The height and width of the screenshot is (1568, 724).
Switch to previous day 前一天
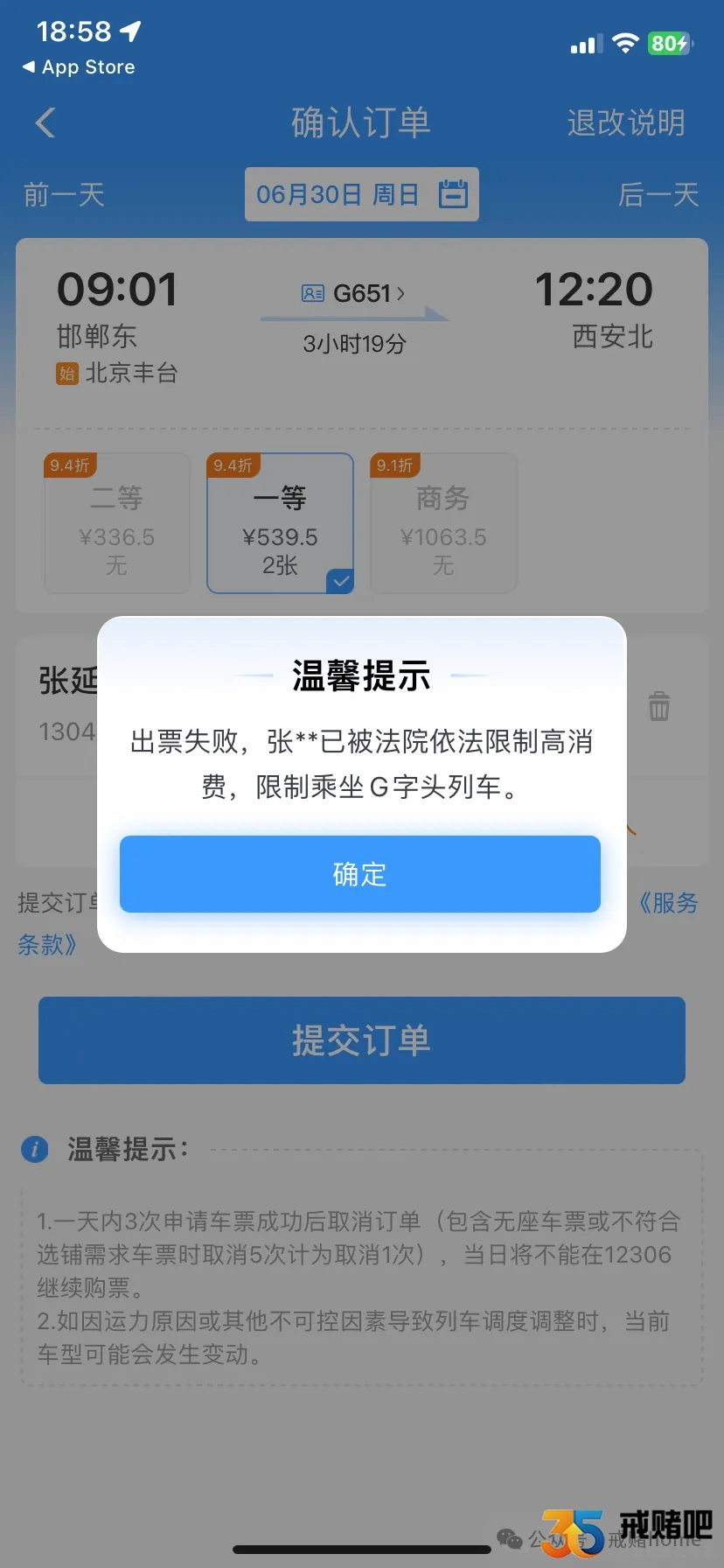coord(64,194)
